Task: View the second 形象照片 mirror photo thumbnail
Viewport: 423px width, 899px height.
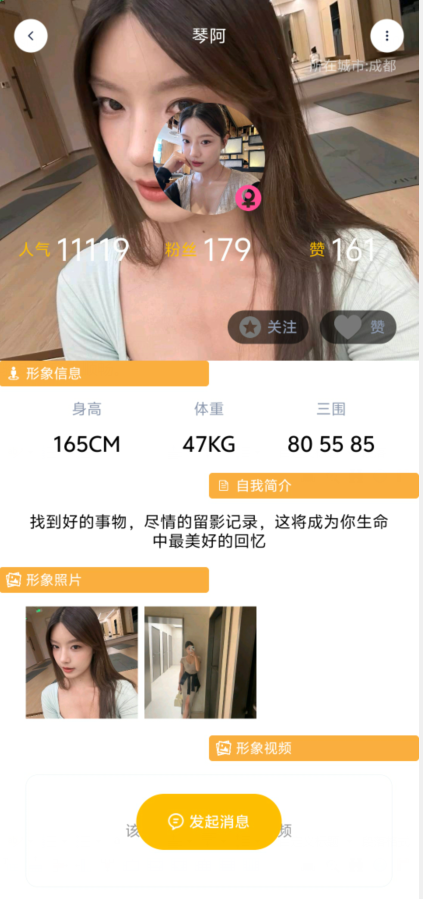Action: coord(201,662)
